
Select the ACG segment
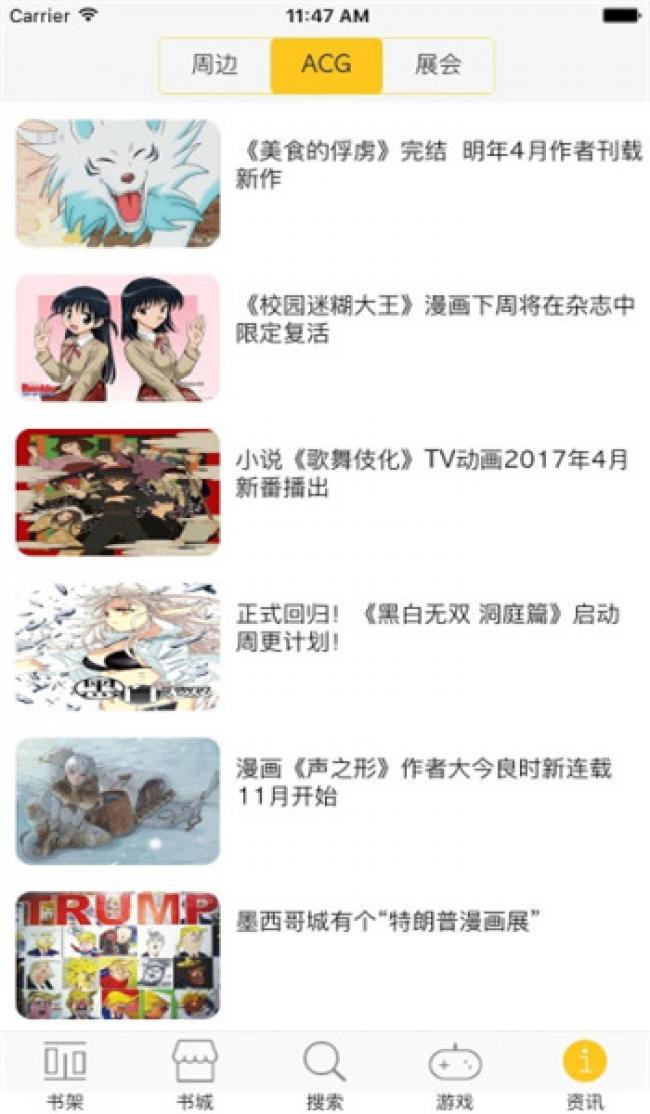(326, 66)
